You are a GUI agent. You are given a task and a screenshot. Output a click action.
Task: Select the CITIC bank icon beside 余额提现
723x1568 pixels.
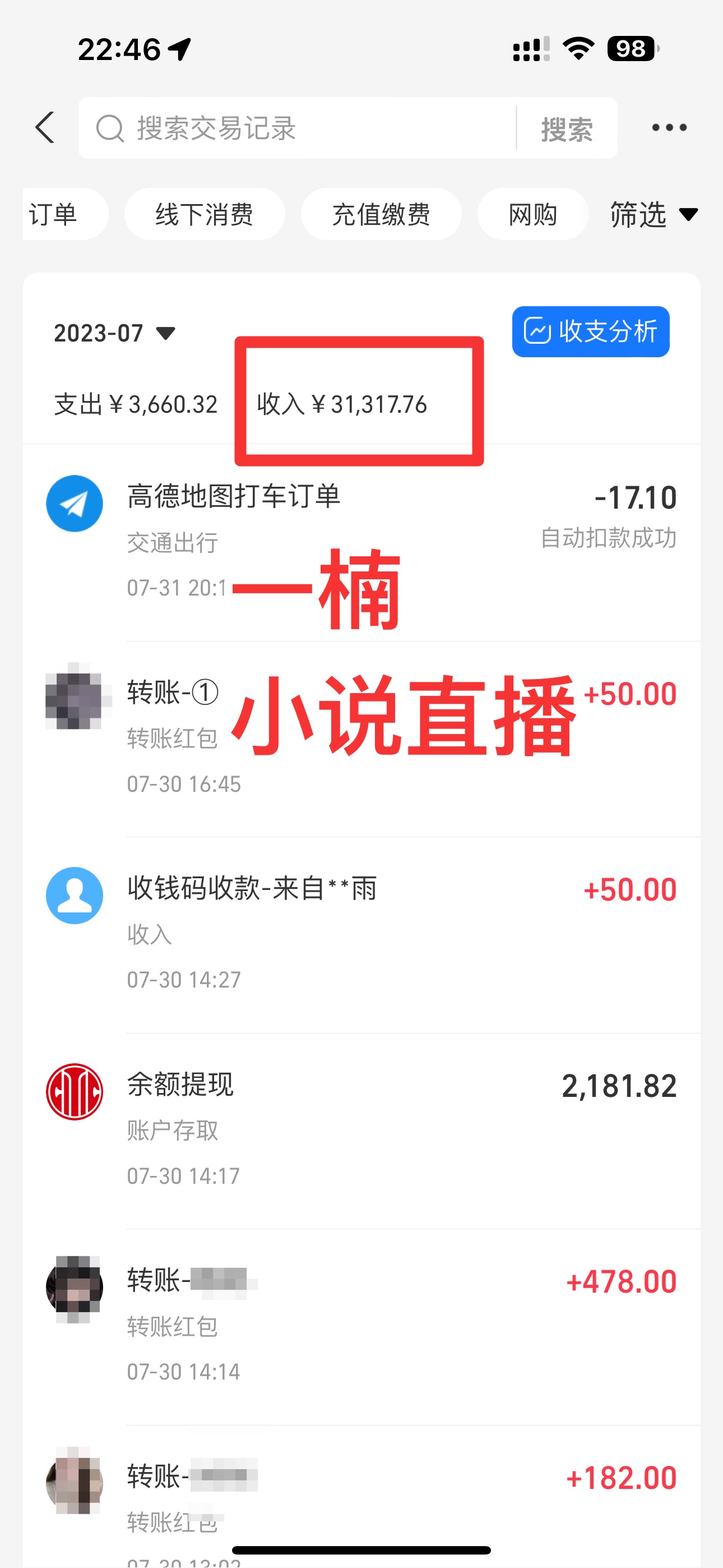(x=74, y=1092)
